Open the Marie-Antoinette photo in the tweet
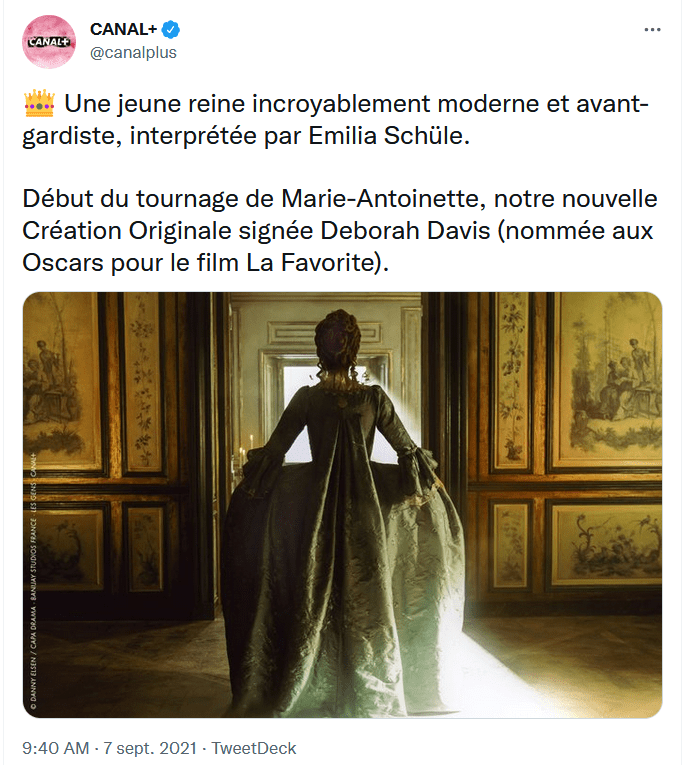The image size is (689, 765). 342,505
